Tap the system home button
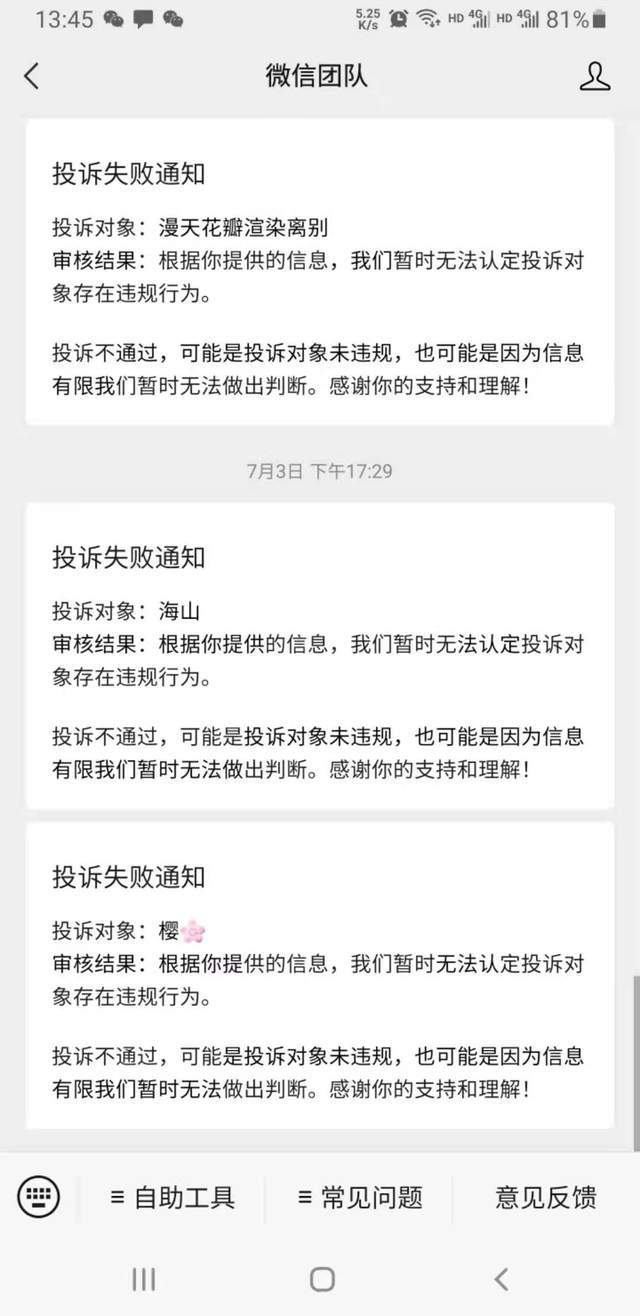640x1316 pixels. coord(322,1278)
